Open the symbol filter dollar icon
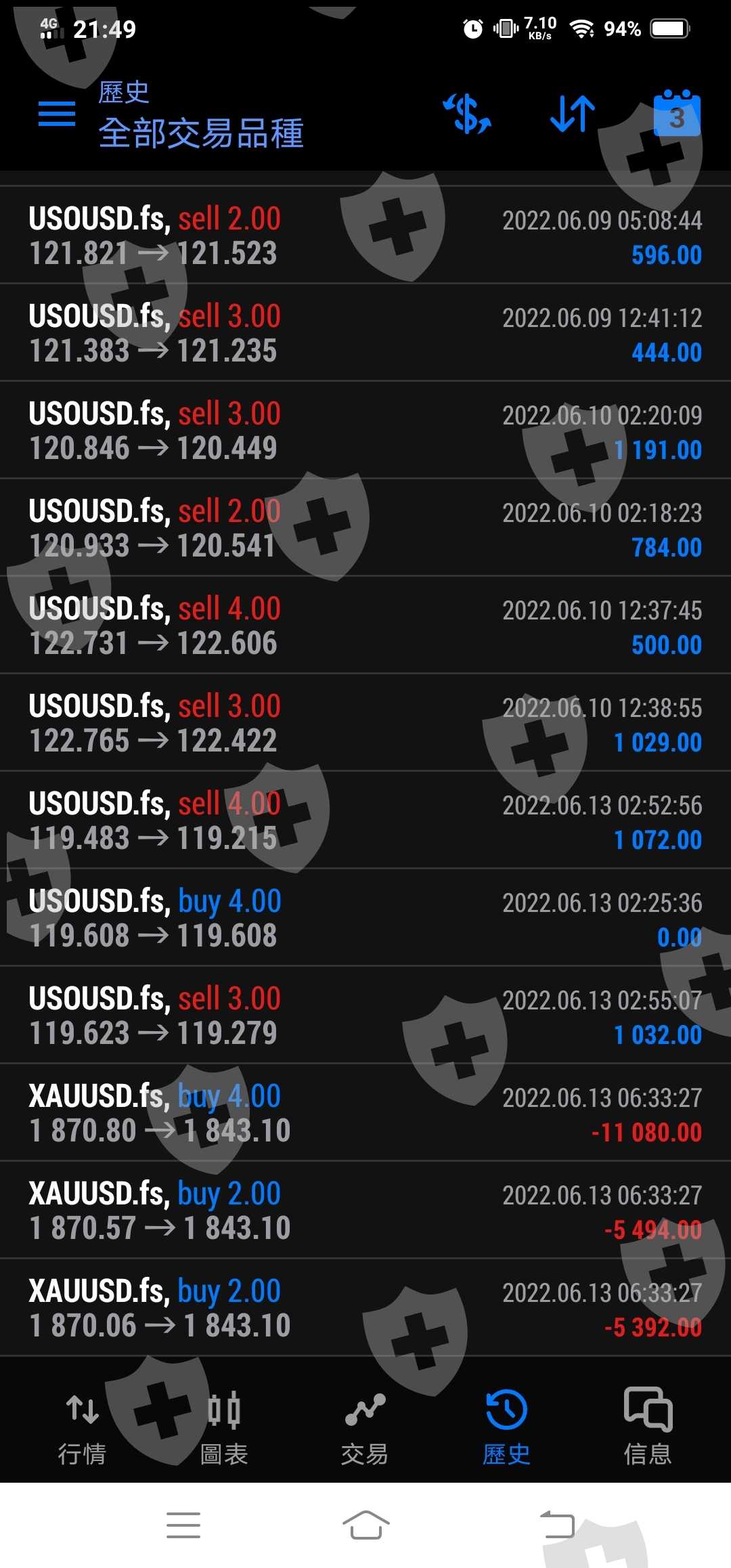The image size is (731, 1568). pyautogui.click(x=467, y=114)
